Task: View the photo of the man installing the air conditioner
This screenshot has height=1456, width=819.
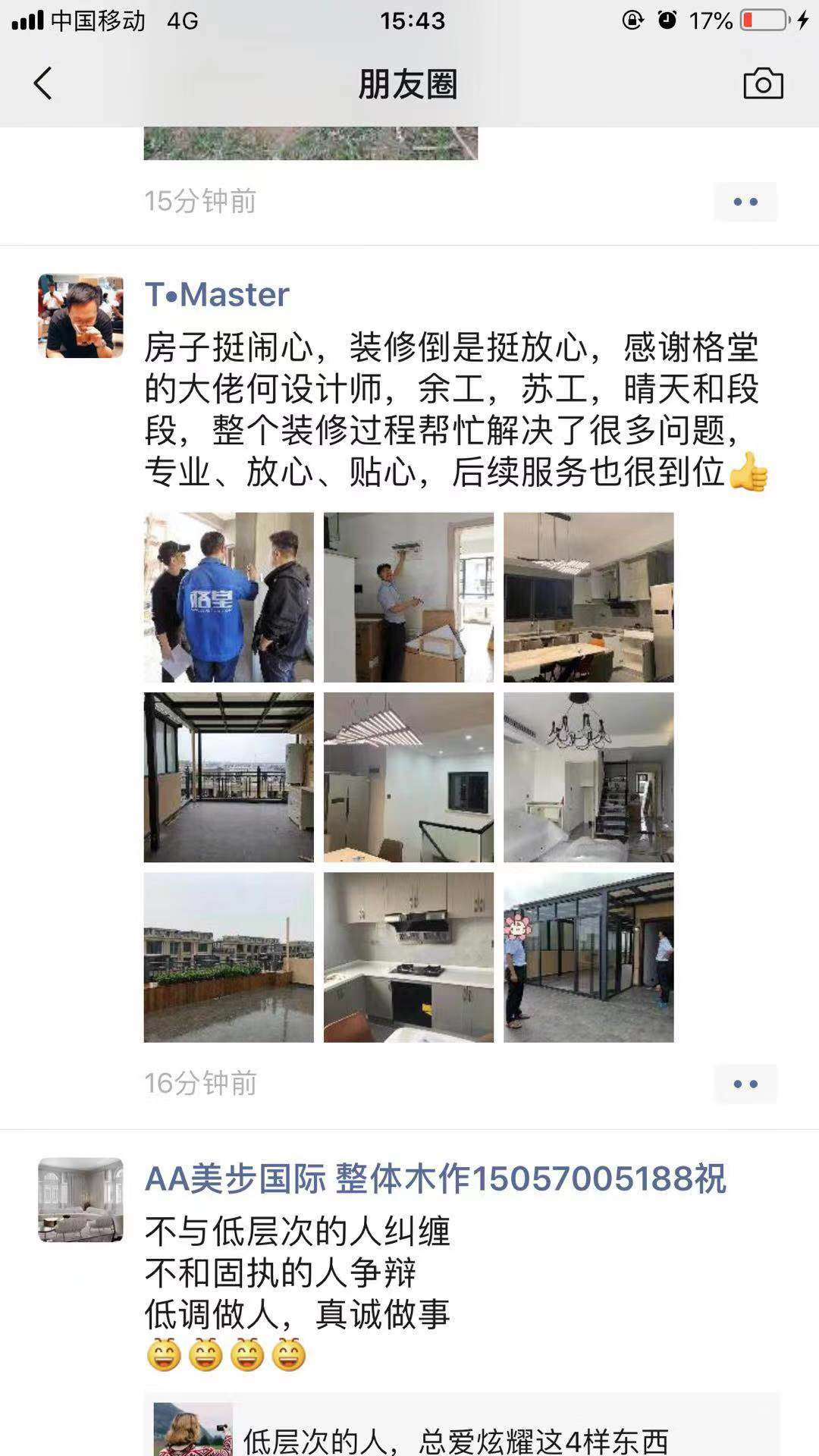Action: [x=408, y=597]
